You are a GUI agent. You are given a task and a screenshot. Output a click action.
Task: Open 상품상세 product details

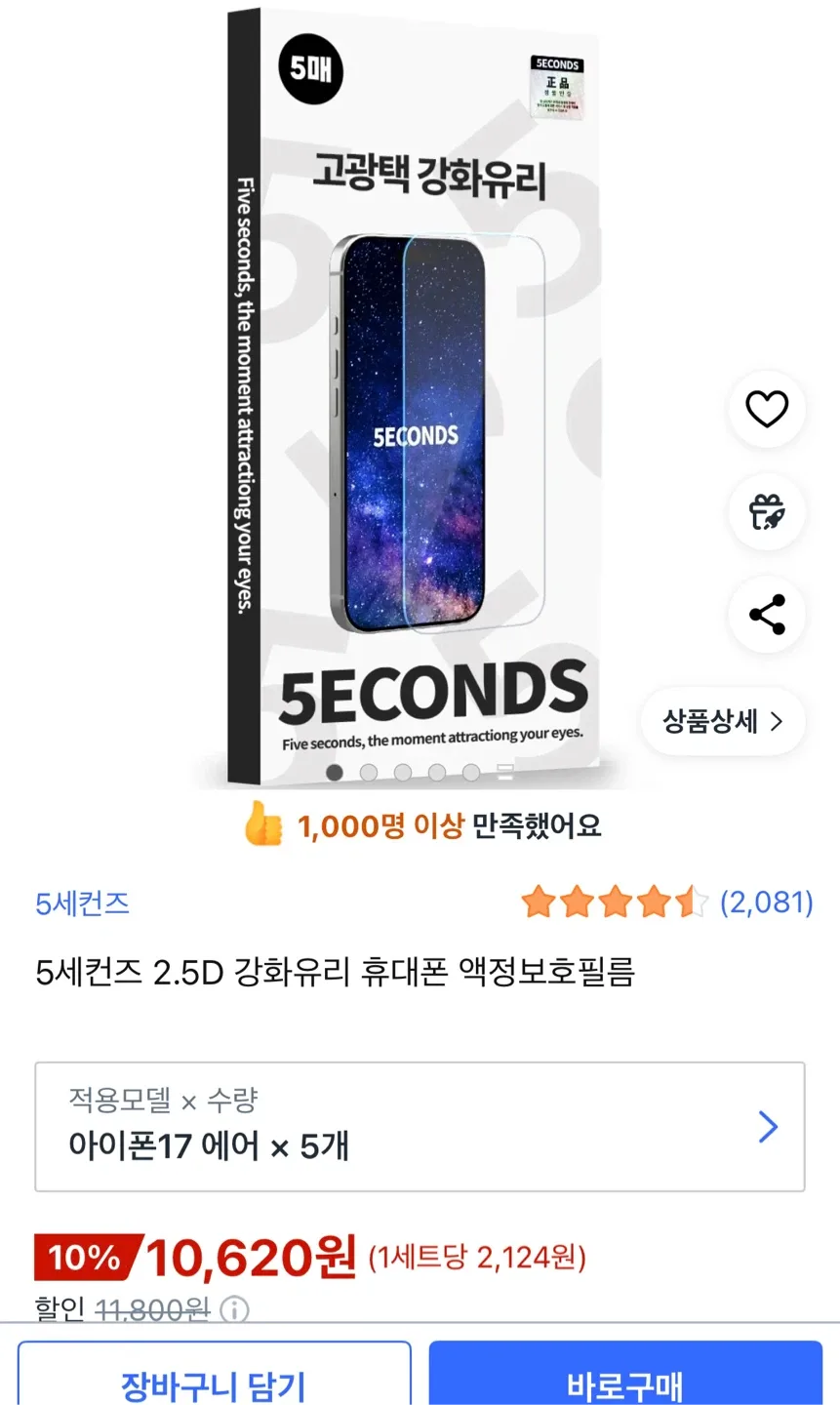click(722, 721)
